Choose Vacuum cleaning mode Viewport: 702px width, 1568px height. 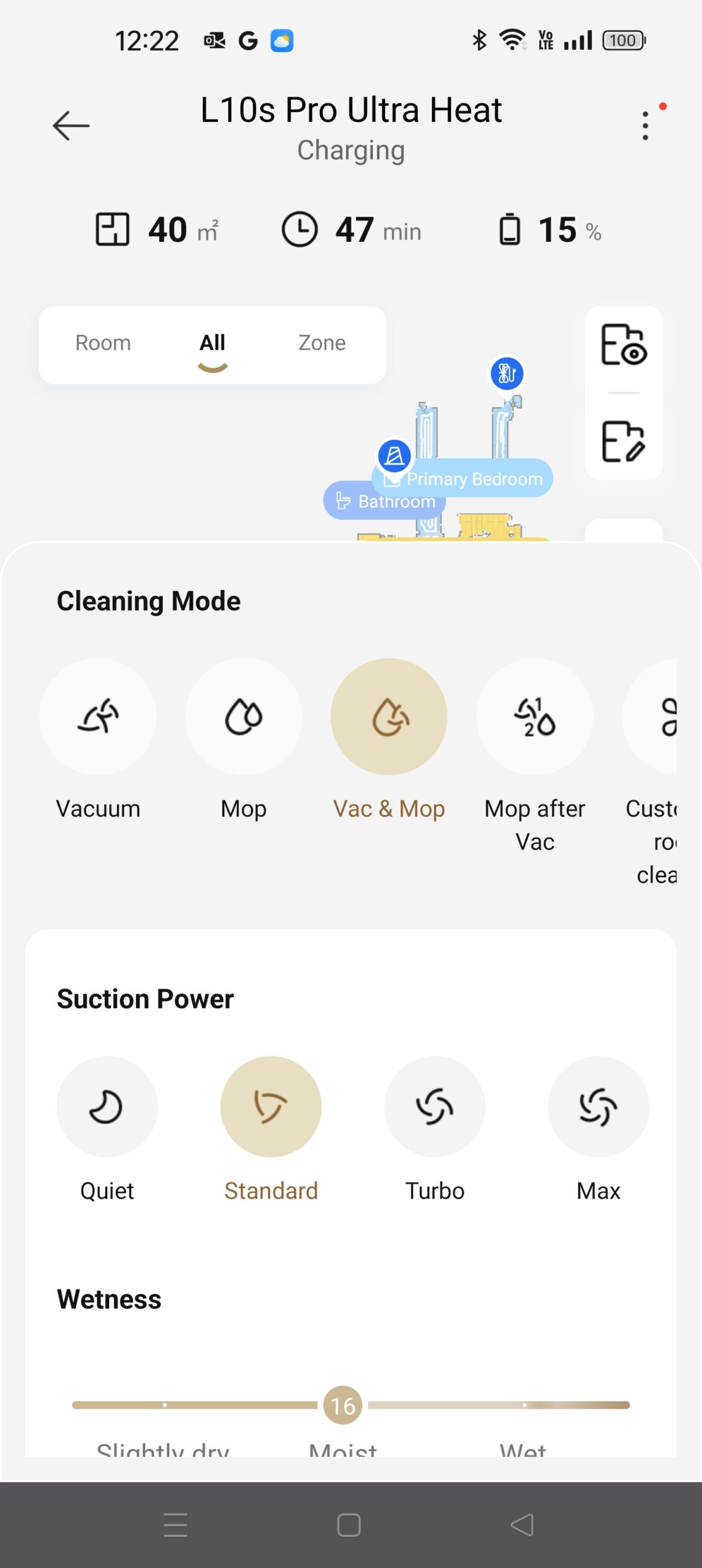(x=98, y=717)
